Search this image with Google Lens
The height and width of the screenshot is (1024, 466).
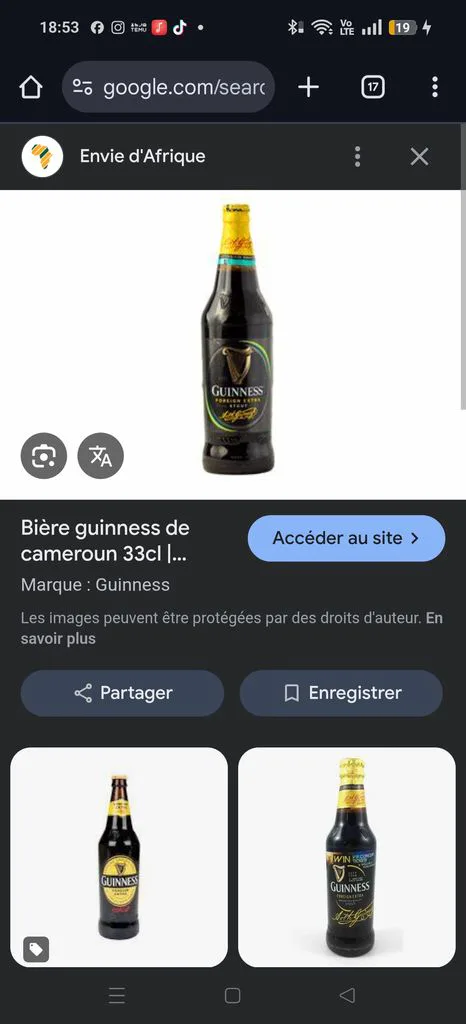tap(44, 456)
